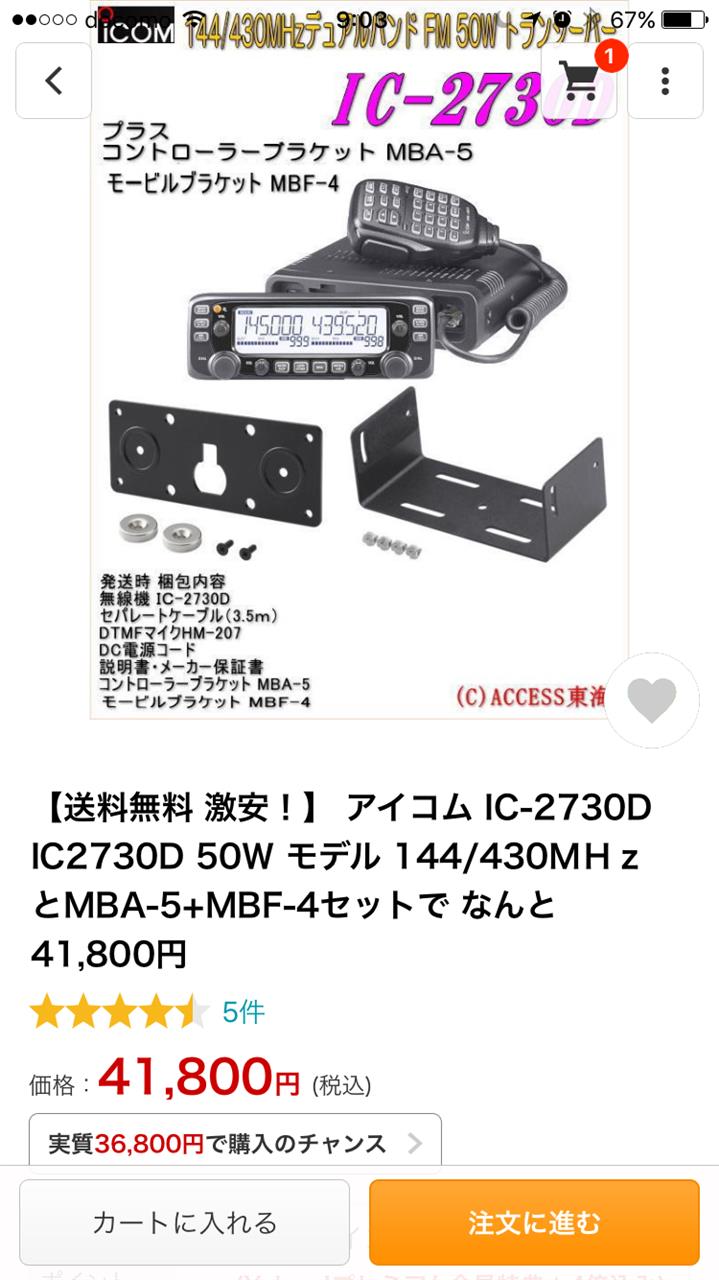This screenshot has height=1280, width=719.
Task: Open the three-dot overflow menu
Action: pyautogui.click(x=665, y=81)
